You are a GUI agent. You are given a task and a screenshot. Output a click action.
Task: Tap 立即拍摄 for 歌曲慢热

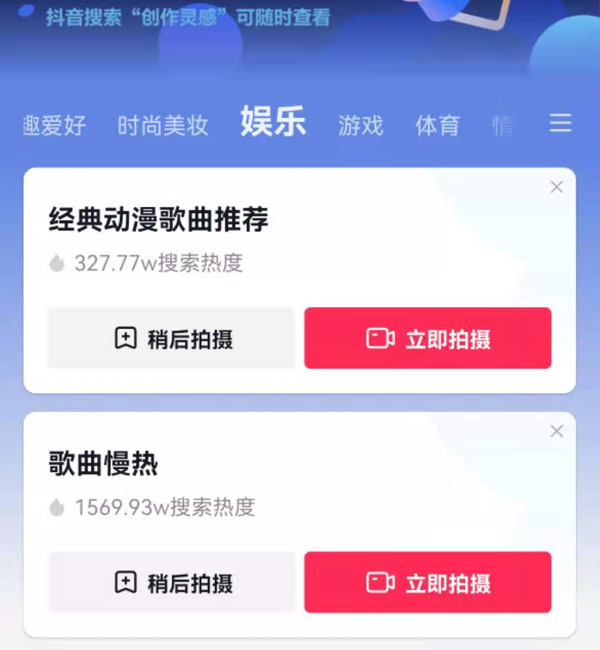coord(428,582)
